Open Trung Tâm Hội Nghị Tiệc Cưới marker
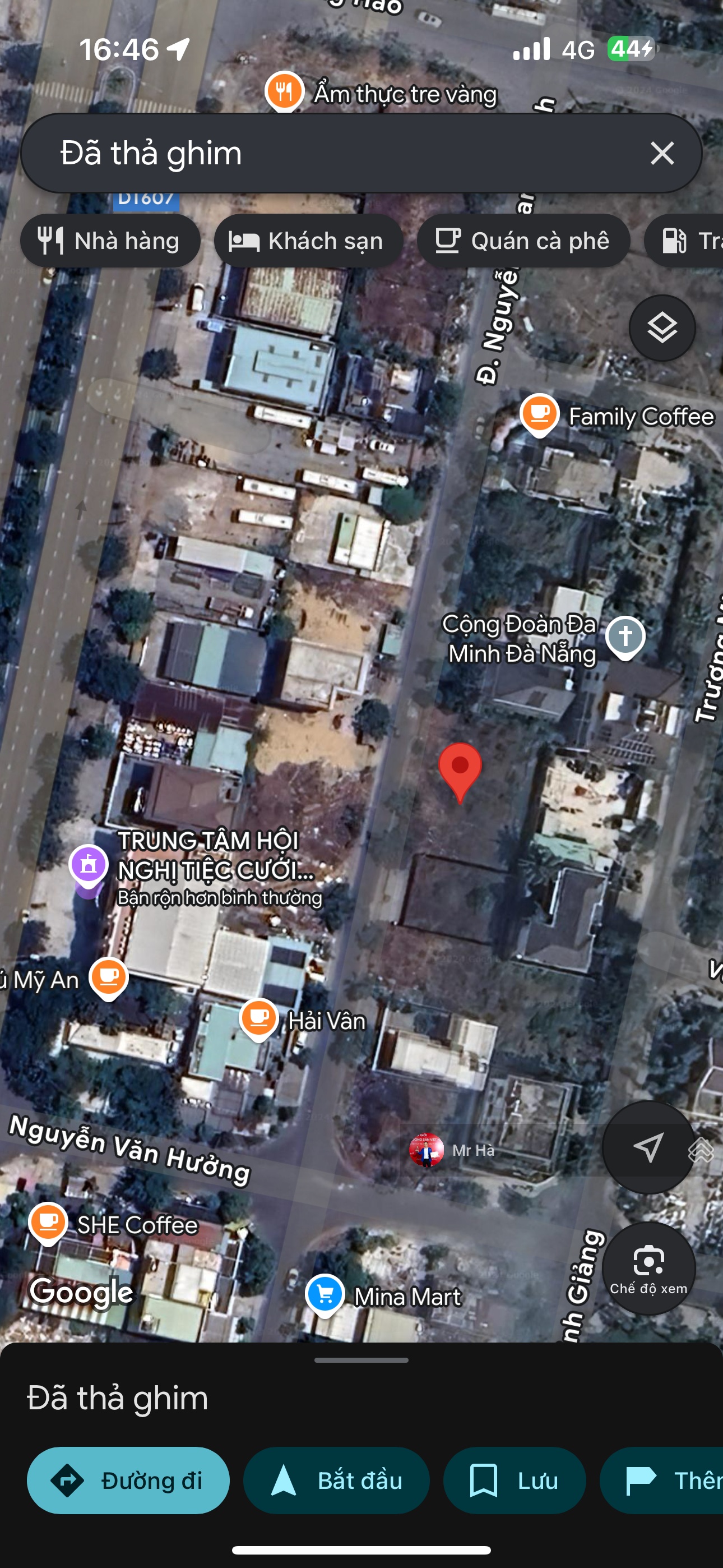 [x=89, y=865]
